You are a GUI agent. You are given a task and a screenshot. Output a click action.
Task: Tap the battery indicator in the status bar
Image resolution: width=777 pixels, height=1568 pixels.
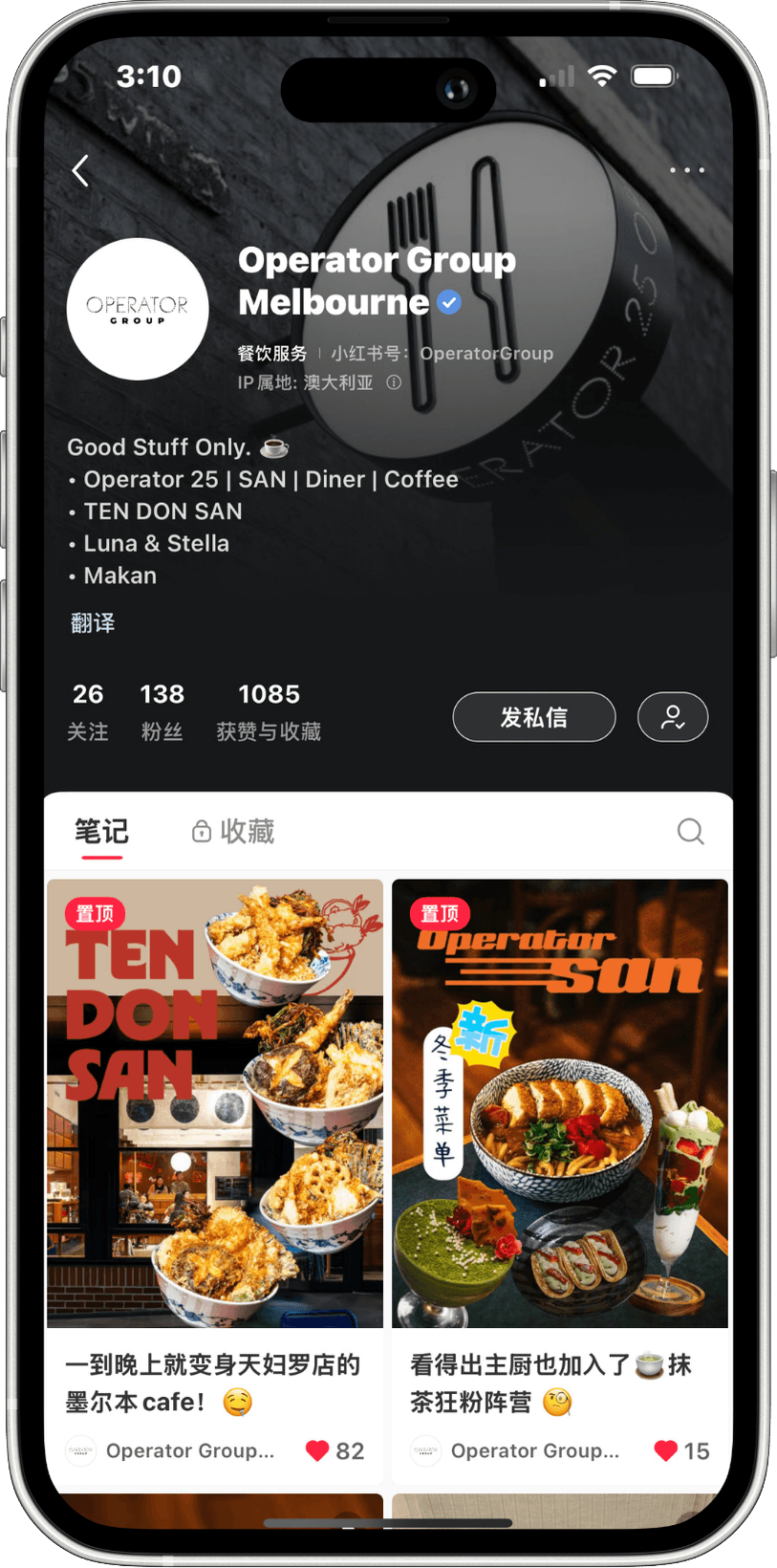pos(656,75)
